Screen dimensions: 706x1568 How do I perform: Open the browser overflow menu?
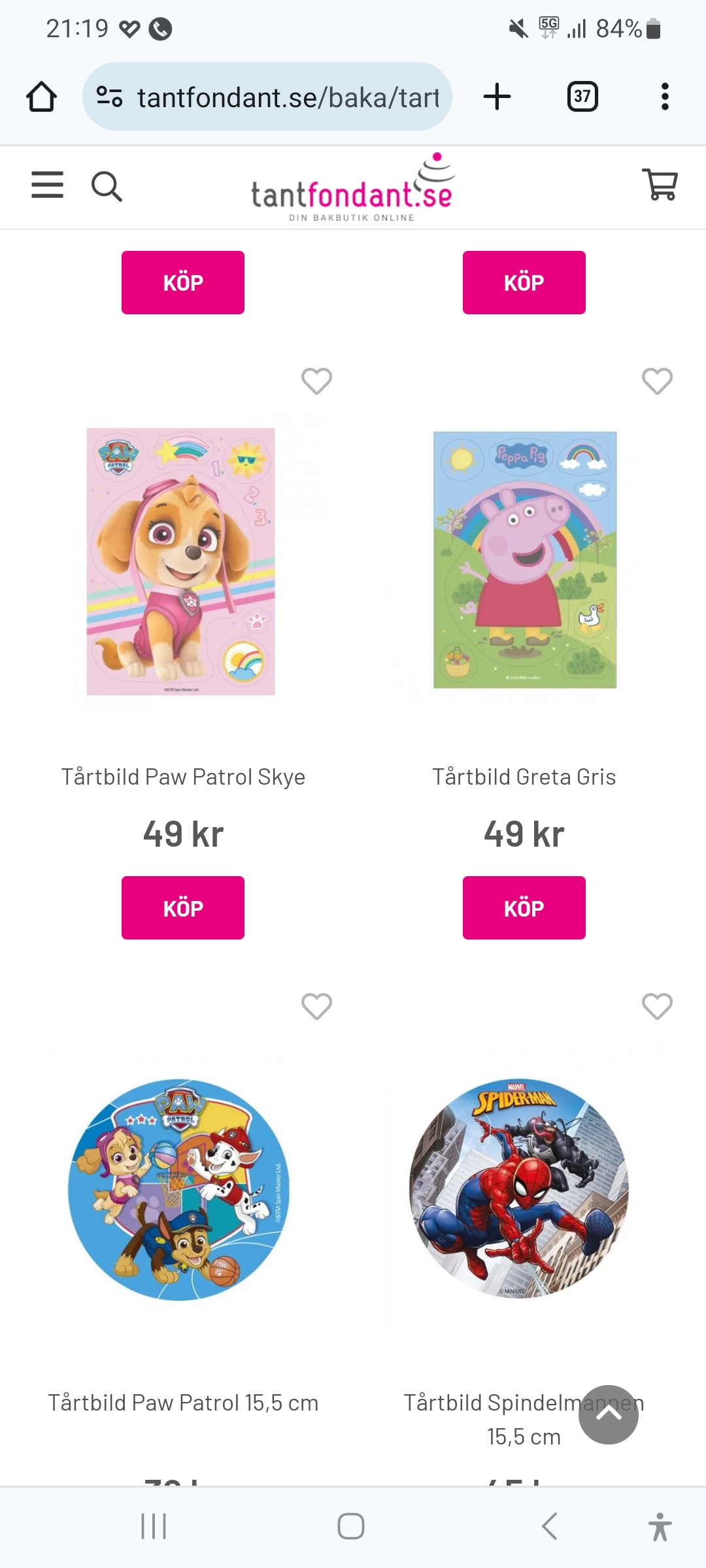[665, 97]
